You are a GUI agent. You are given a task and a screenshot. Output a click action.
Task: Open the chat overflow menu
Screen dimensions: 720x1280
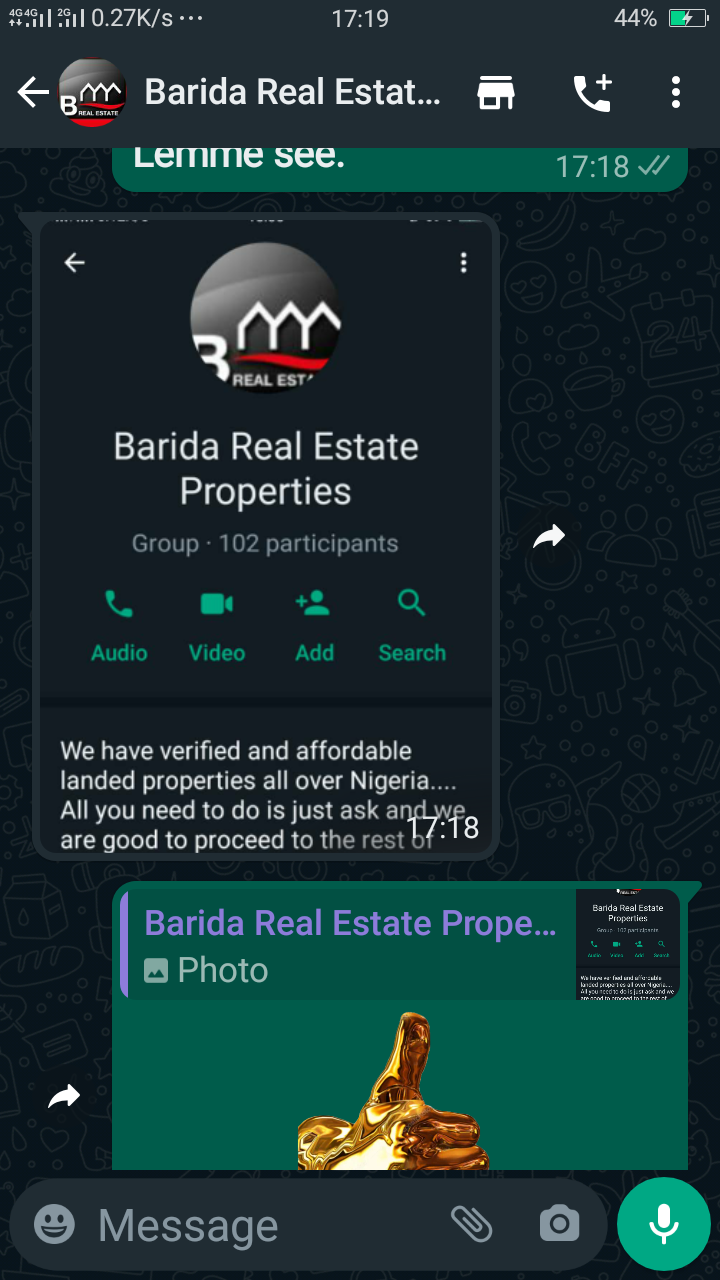[x=676, y=93]
